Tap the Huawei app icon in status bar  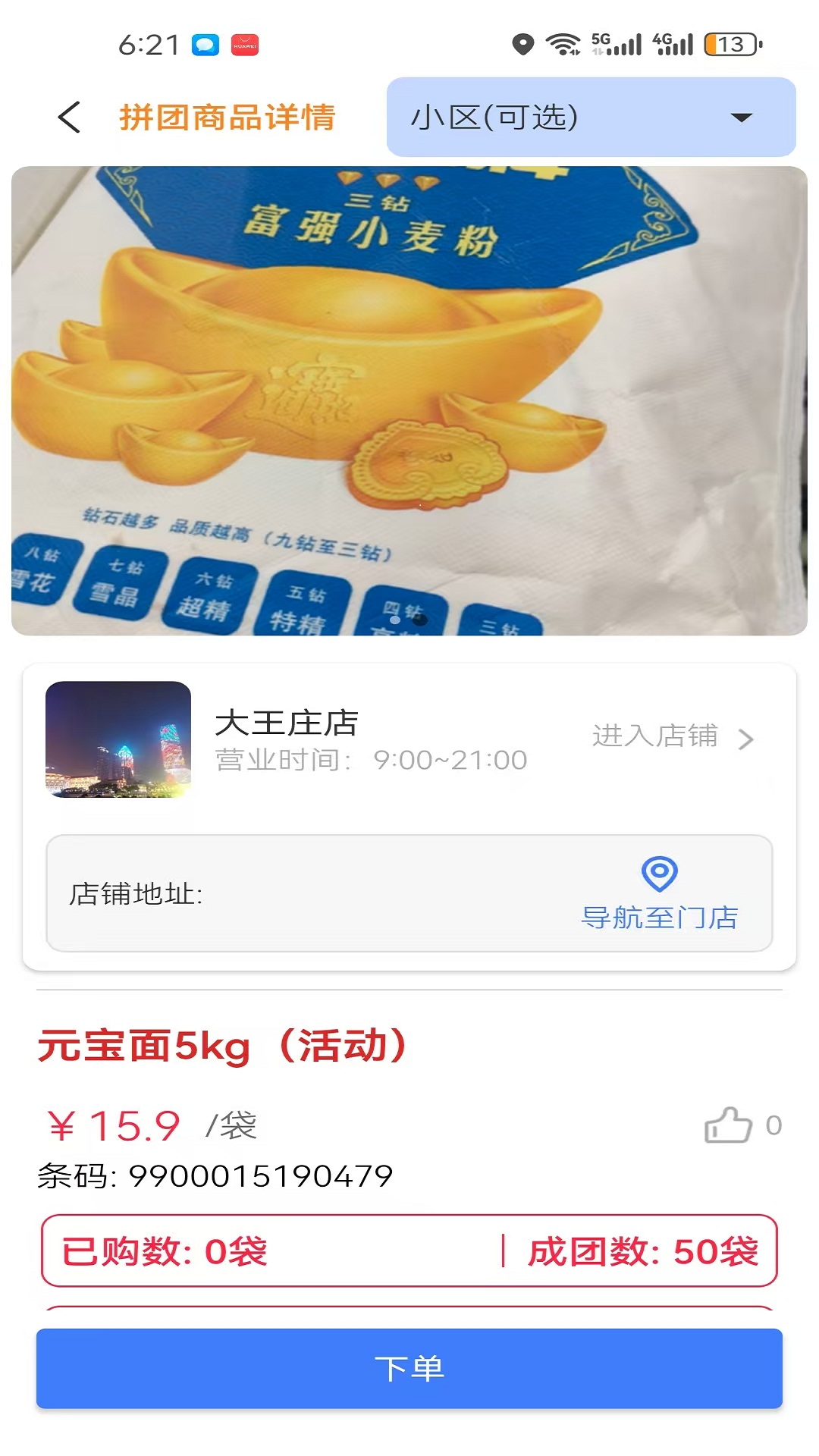point(246,45)
